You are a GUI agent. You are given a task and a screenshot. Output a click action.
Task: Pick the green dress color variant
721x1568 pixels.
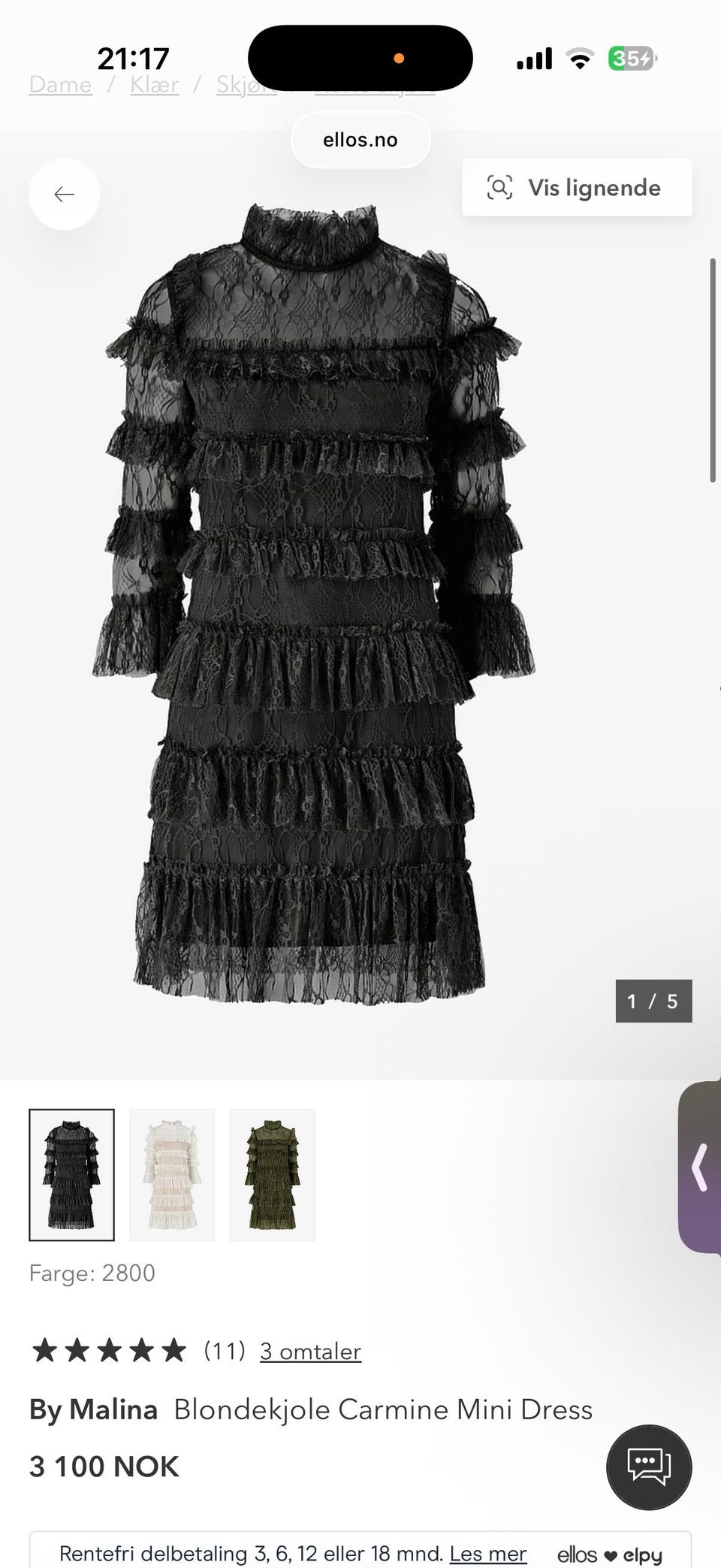point(272,1175)
